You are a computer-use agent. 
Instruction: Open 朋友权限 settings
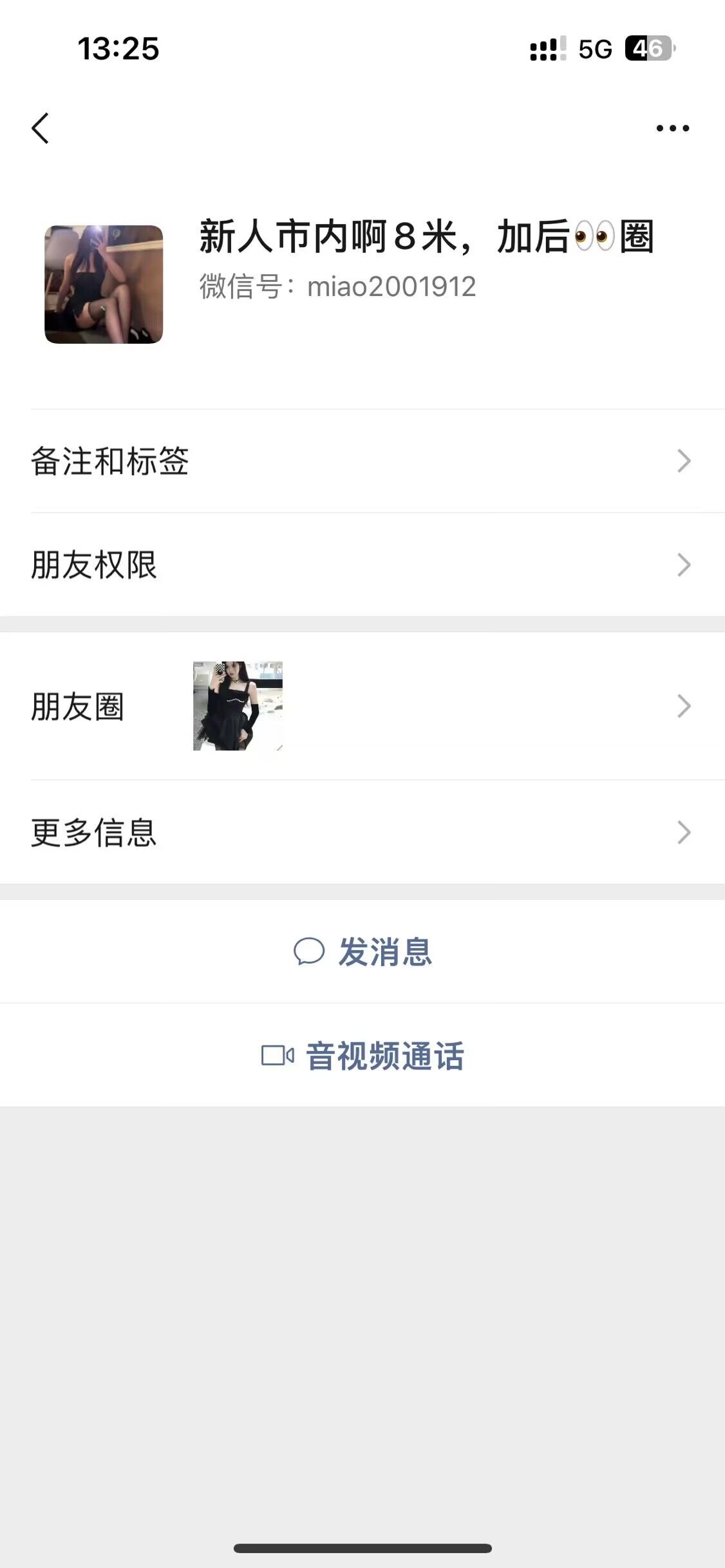click(362, 565)
